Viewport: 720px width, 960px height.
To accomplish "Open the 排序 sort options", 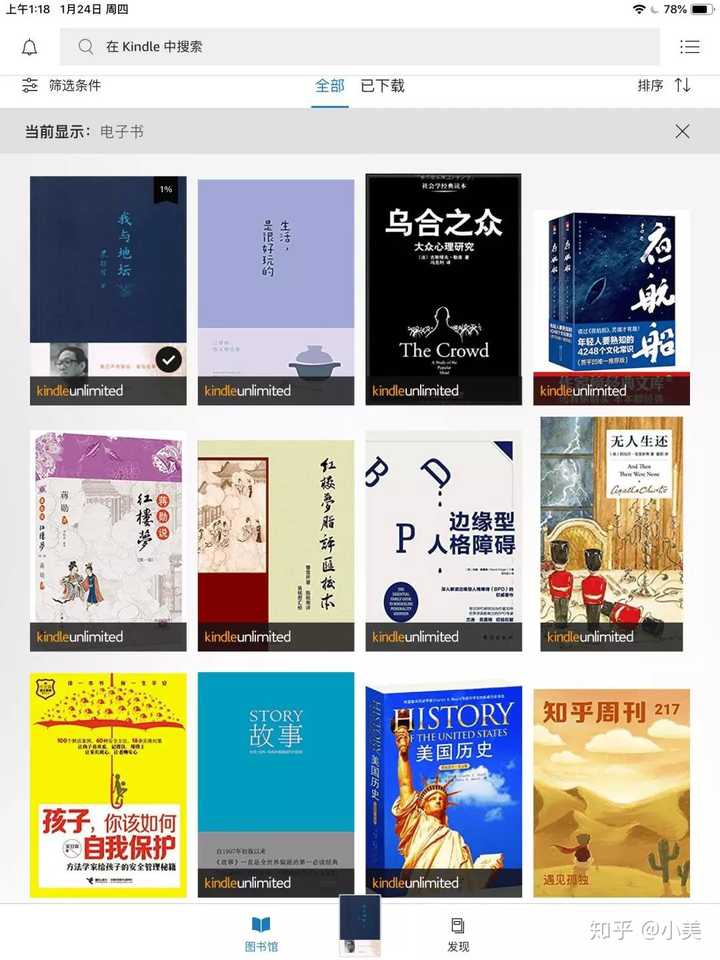I will (664, 86).
